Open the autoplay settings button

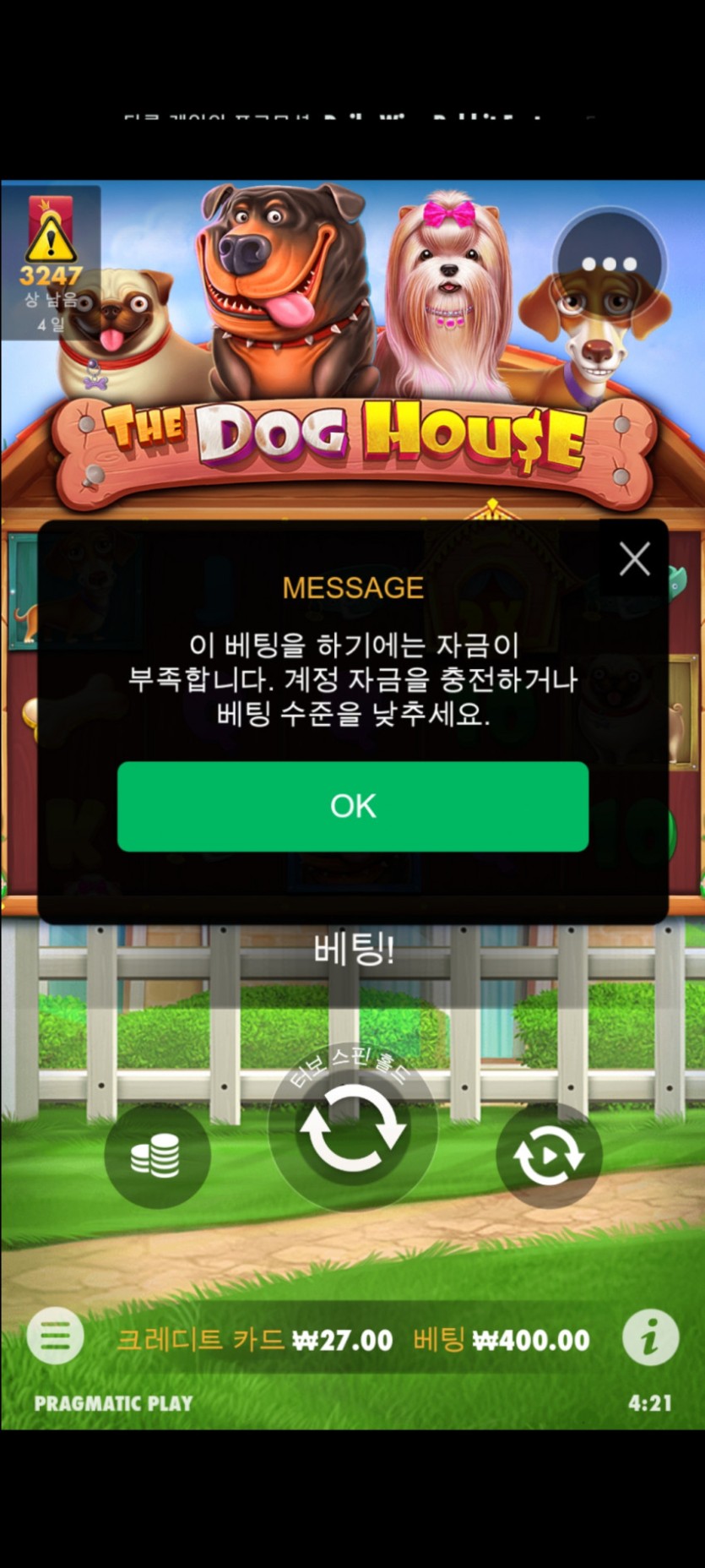point(549,1155)
